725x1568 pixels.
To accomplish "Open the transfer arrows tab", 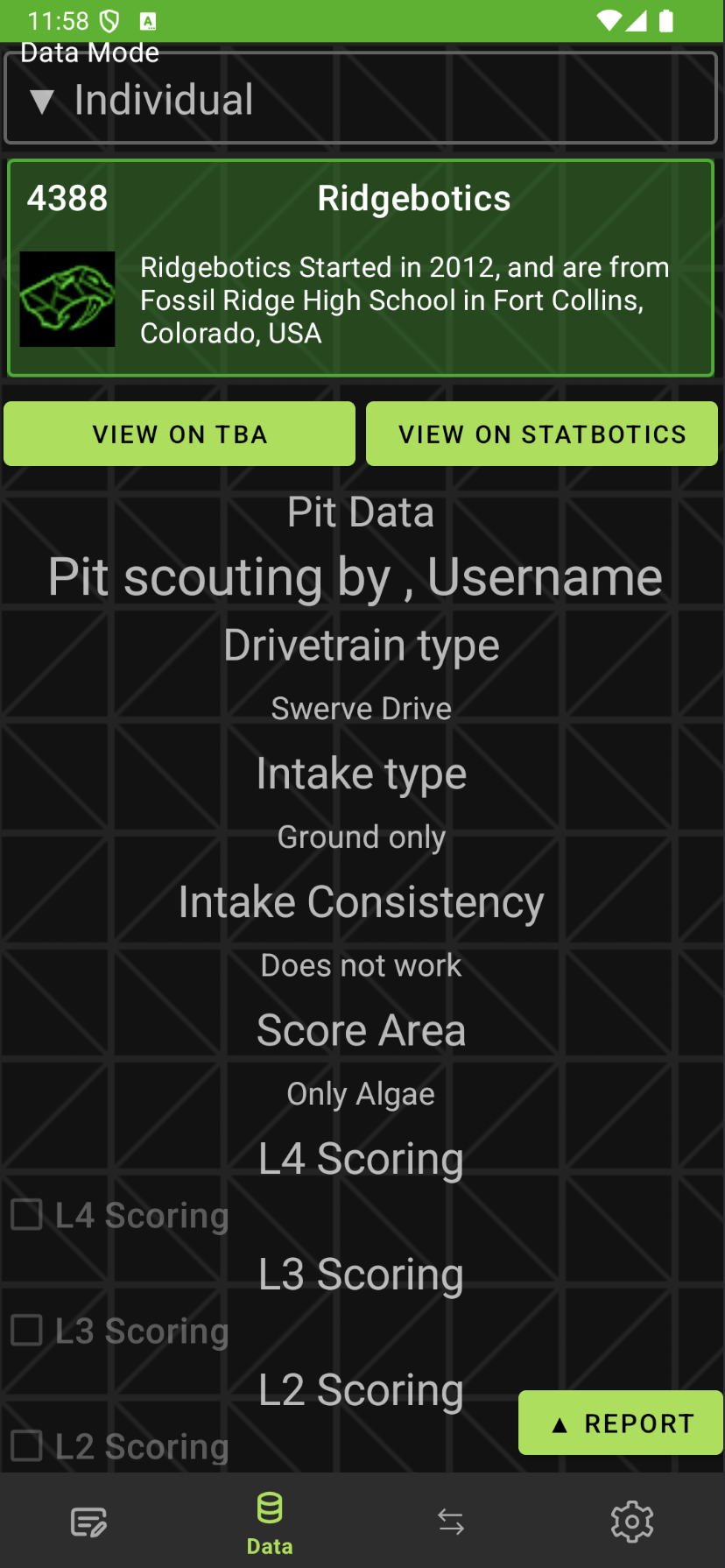I will pos(451,1522).
